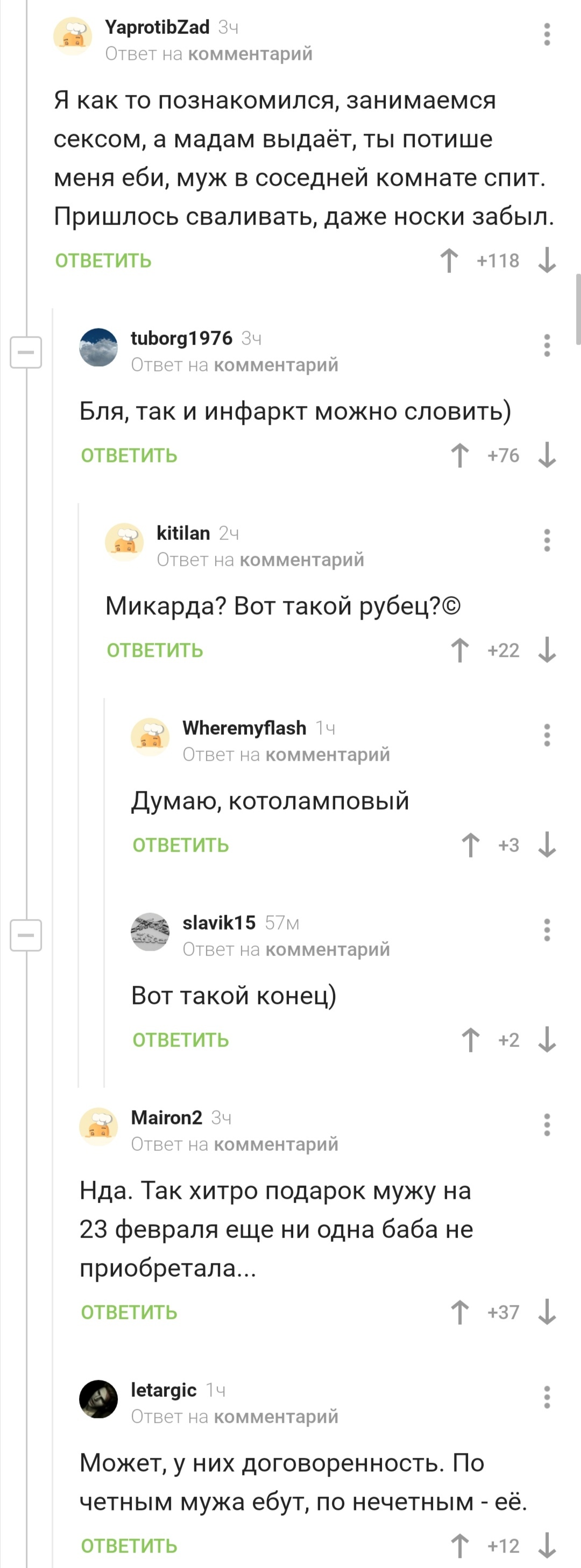Open overflow menu on letargic's comment

[547, 1397]
